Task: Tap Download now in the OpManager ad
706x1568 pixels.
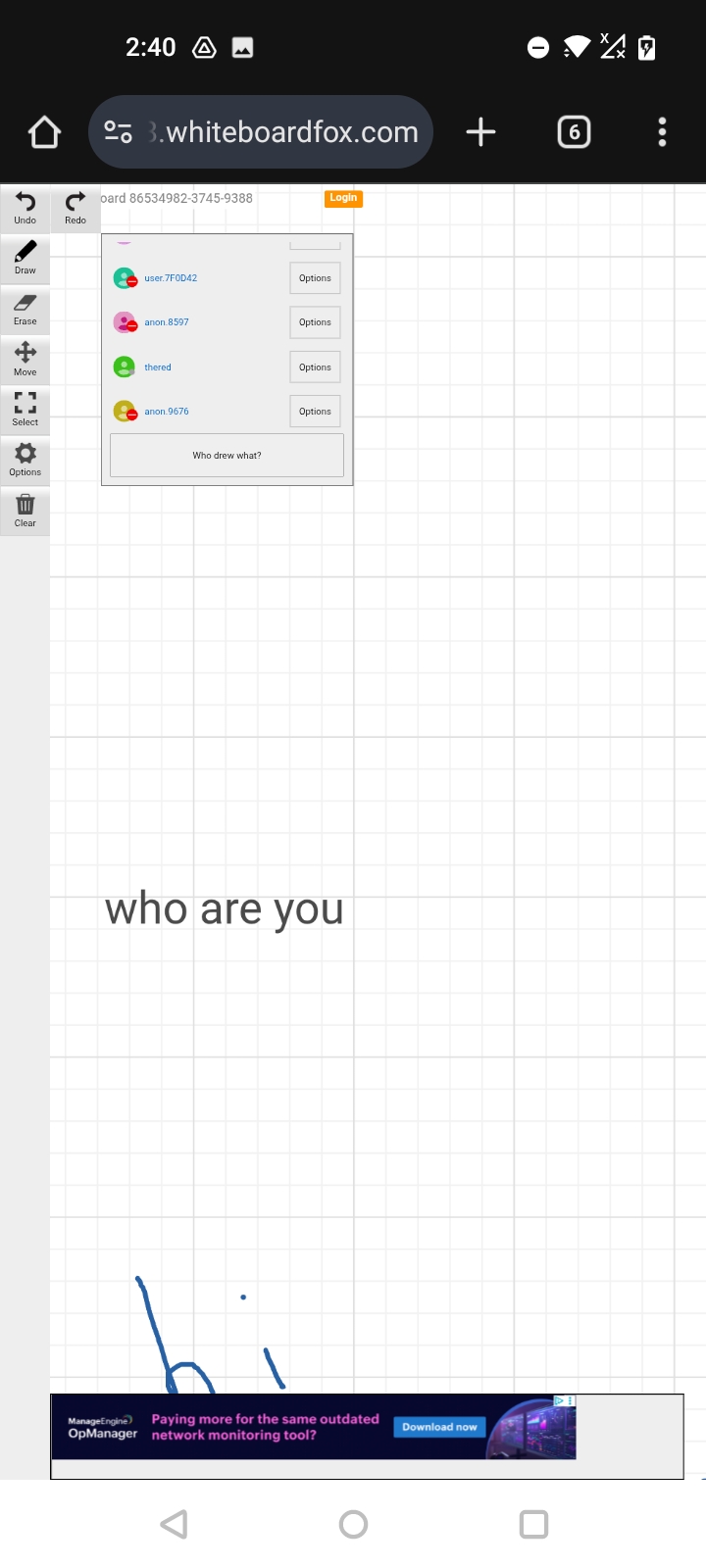Action: [439, 1427]
